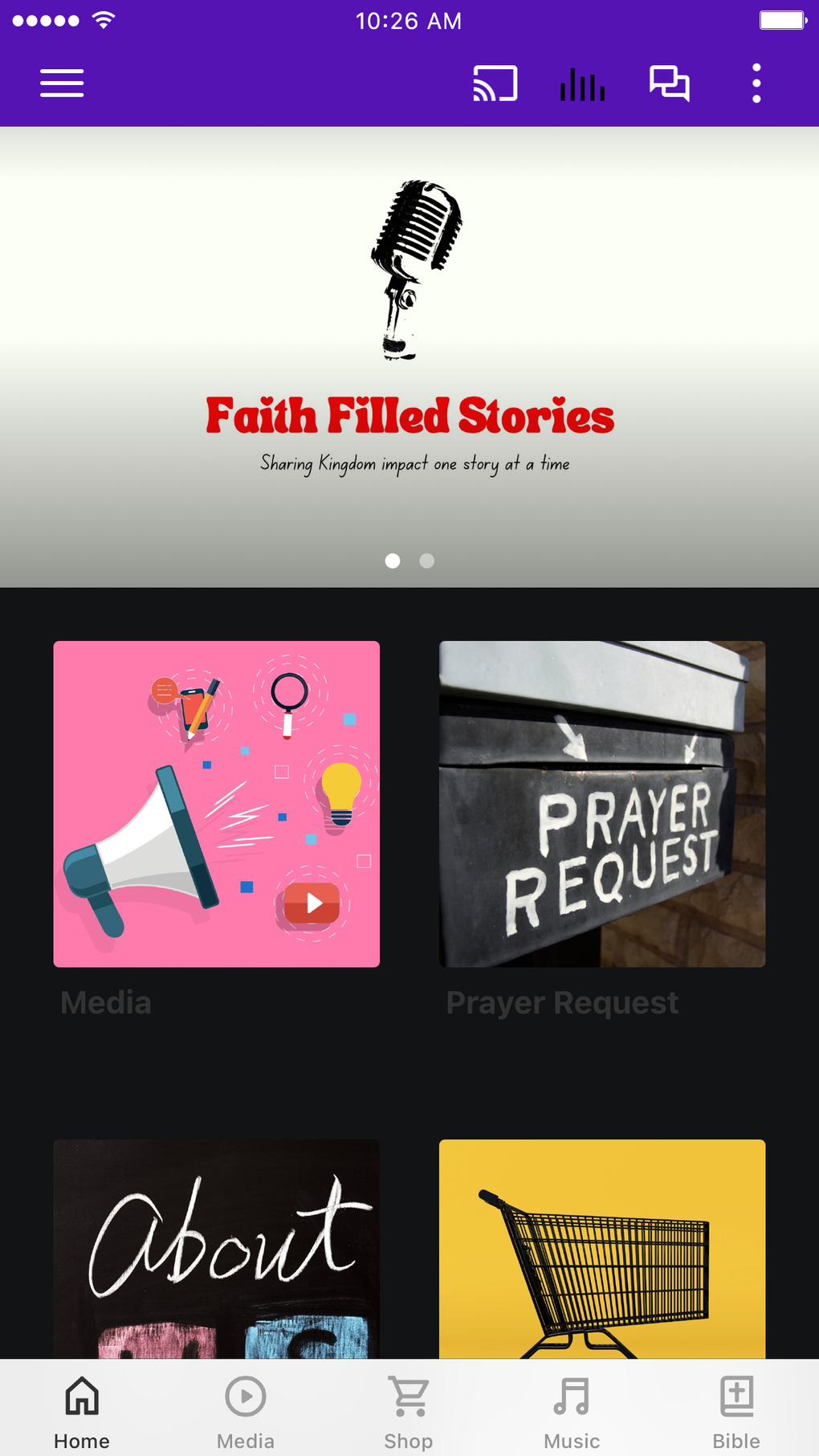Switch to the Media tab
Viewport: 819px width, 1456px height.
(246, 1411)
